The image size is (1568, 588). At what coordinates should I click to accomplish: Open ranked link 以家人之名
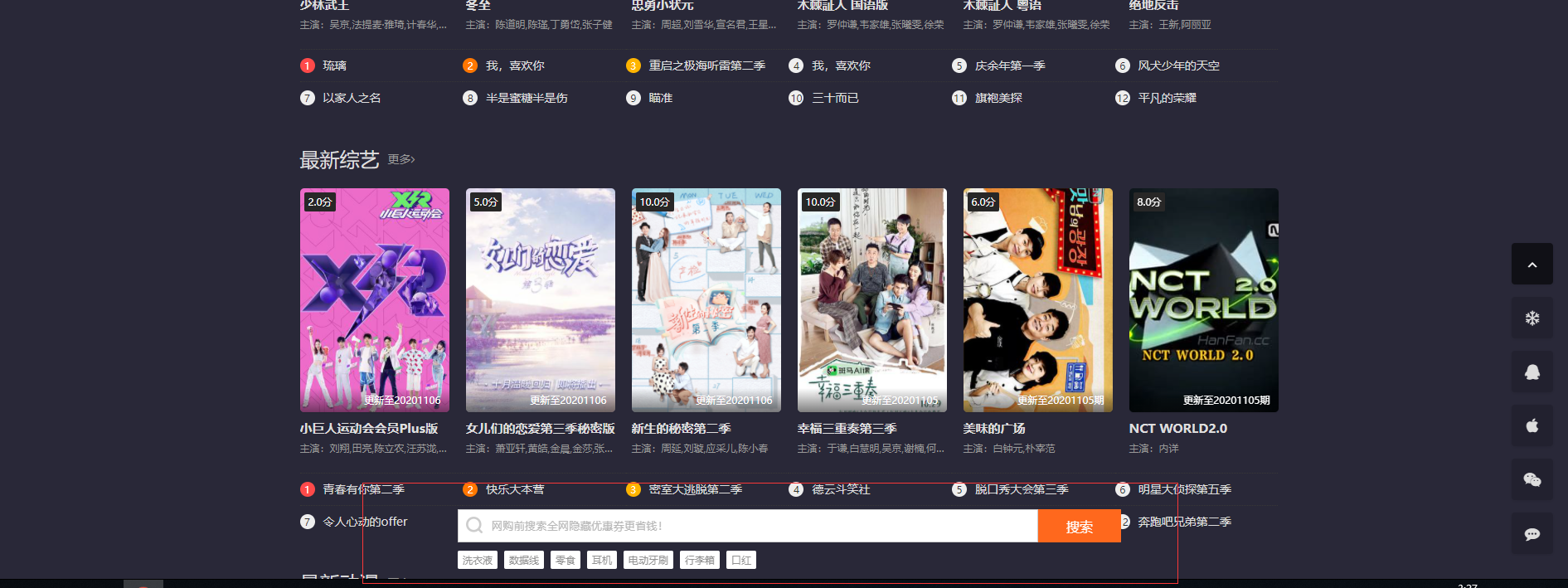pos(352,98)
